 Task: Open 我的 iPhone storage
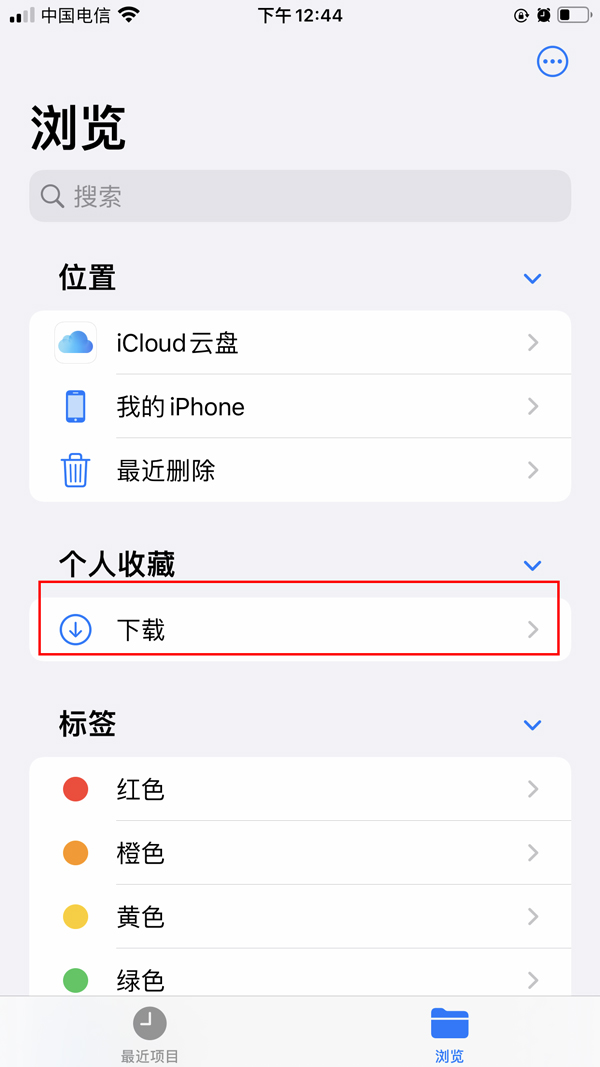pos(300,407)
